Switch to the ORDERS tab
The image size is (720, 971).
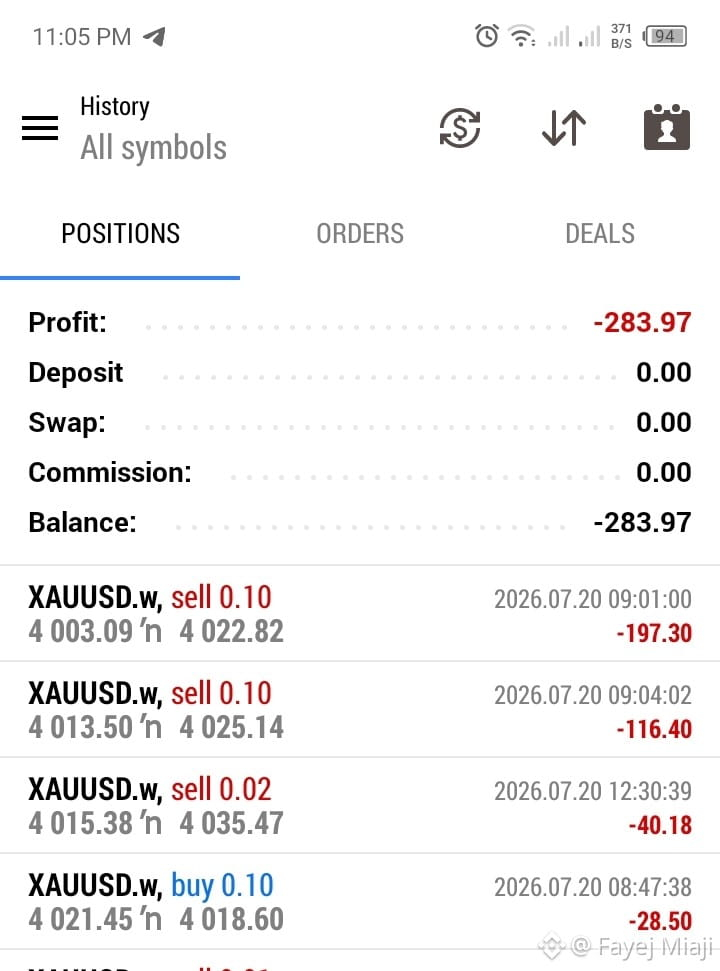(360, 234)
